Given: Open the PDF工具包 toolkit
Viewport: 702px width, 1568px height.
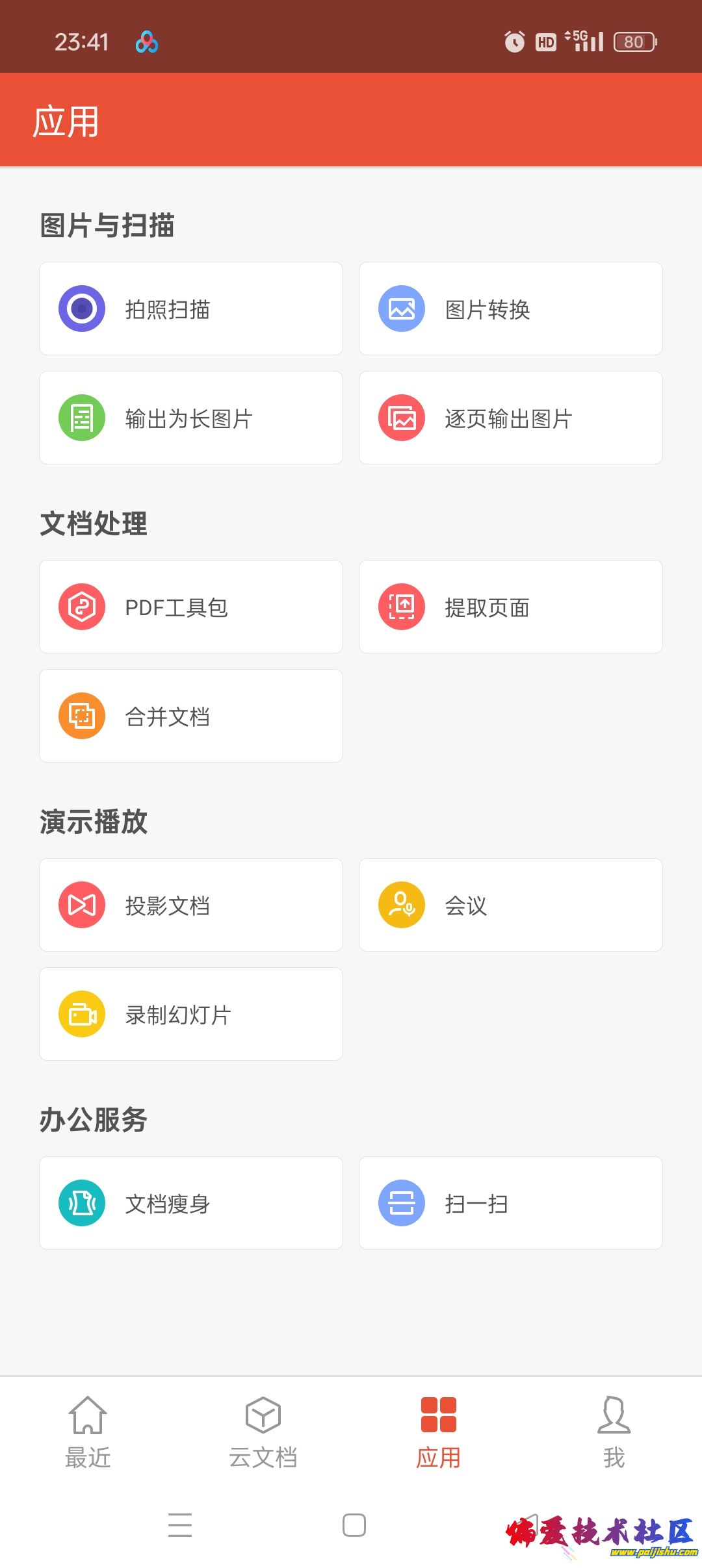Looking at the screenshot, I should pos(190,607).
